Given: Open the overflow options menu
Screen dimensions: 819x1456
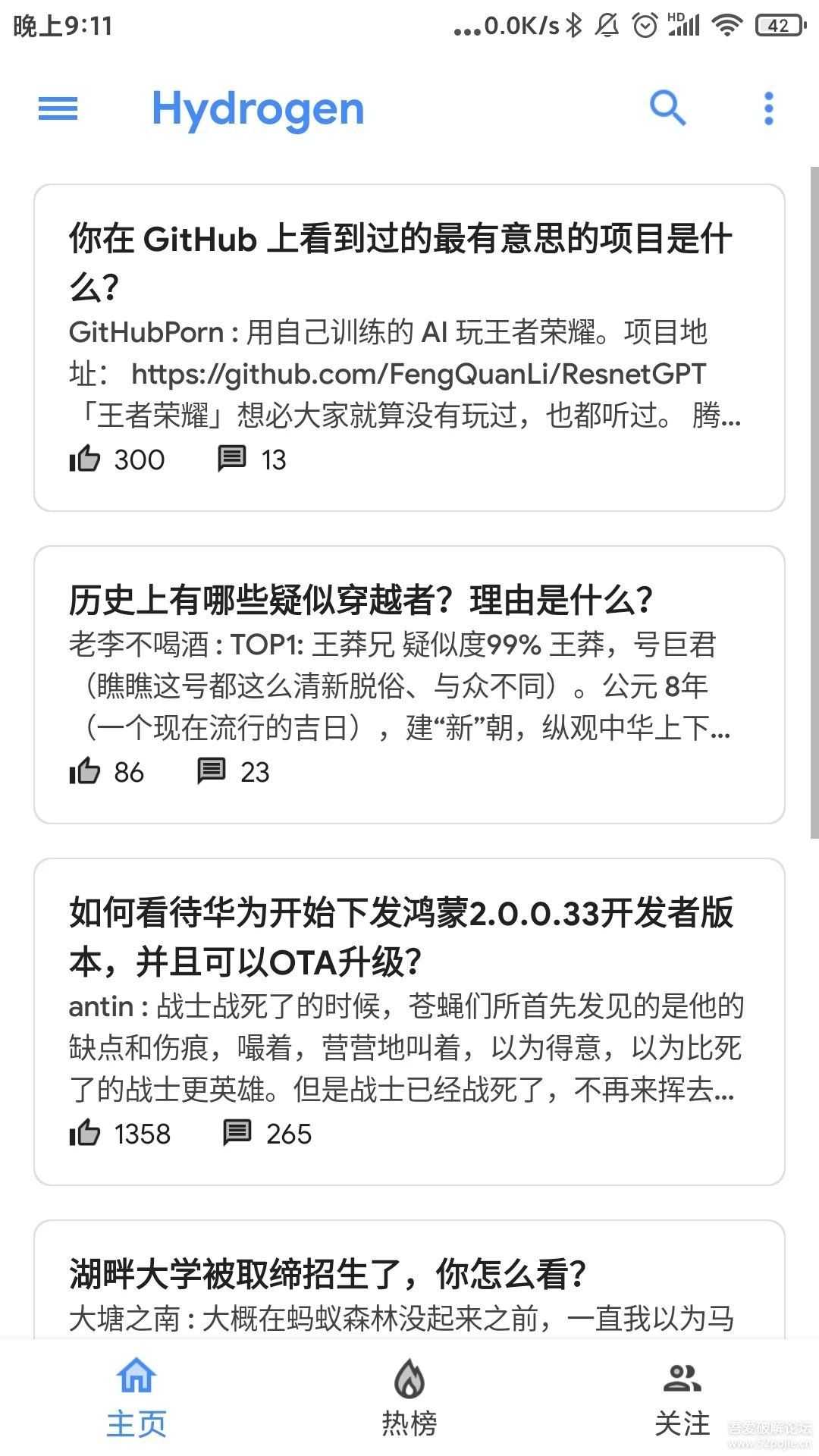Looking at the screenshot, I should [x=769, y=108].
